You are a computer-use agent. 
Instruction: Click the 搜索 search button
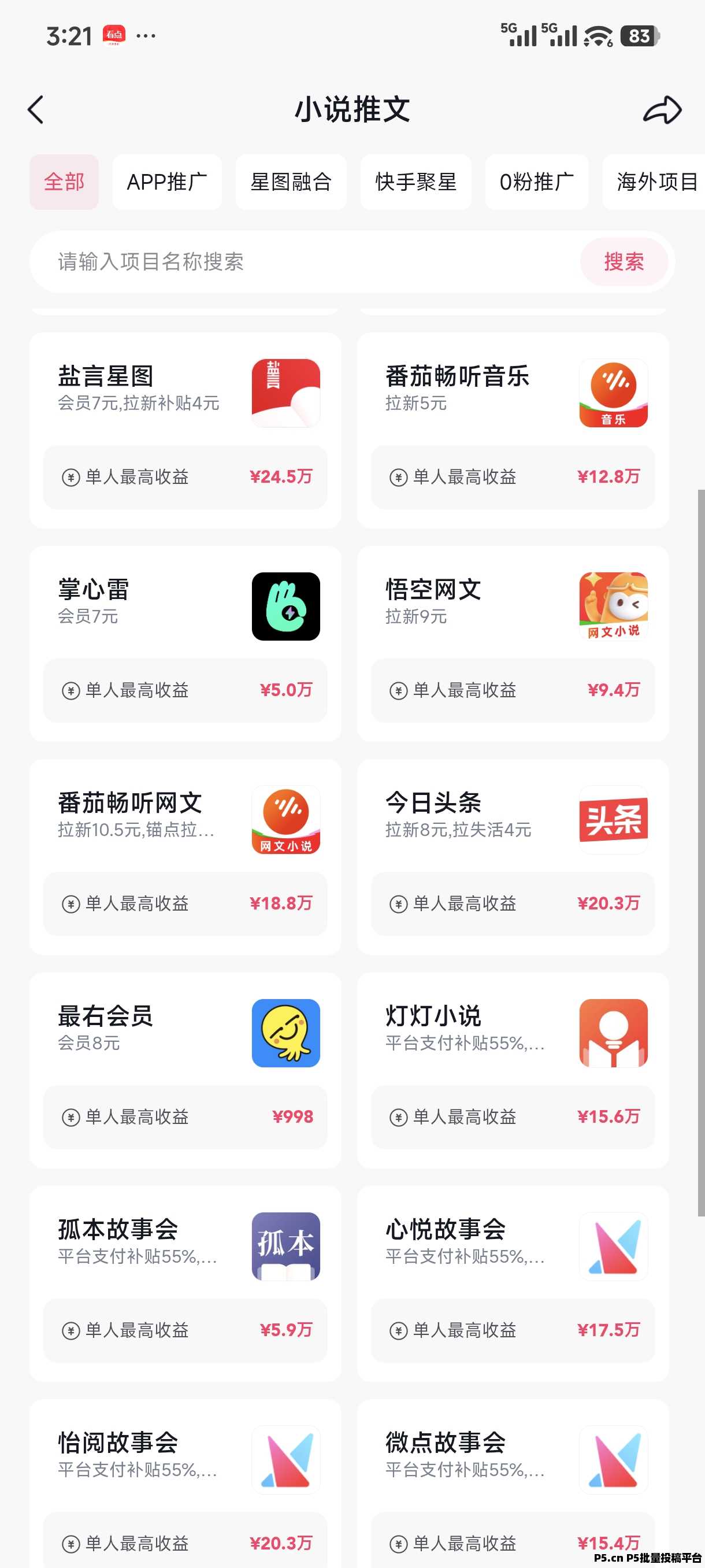624,262
